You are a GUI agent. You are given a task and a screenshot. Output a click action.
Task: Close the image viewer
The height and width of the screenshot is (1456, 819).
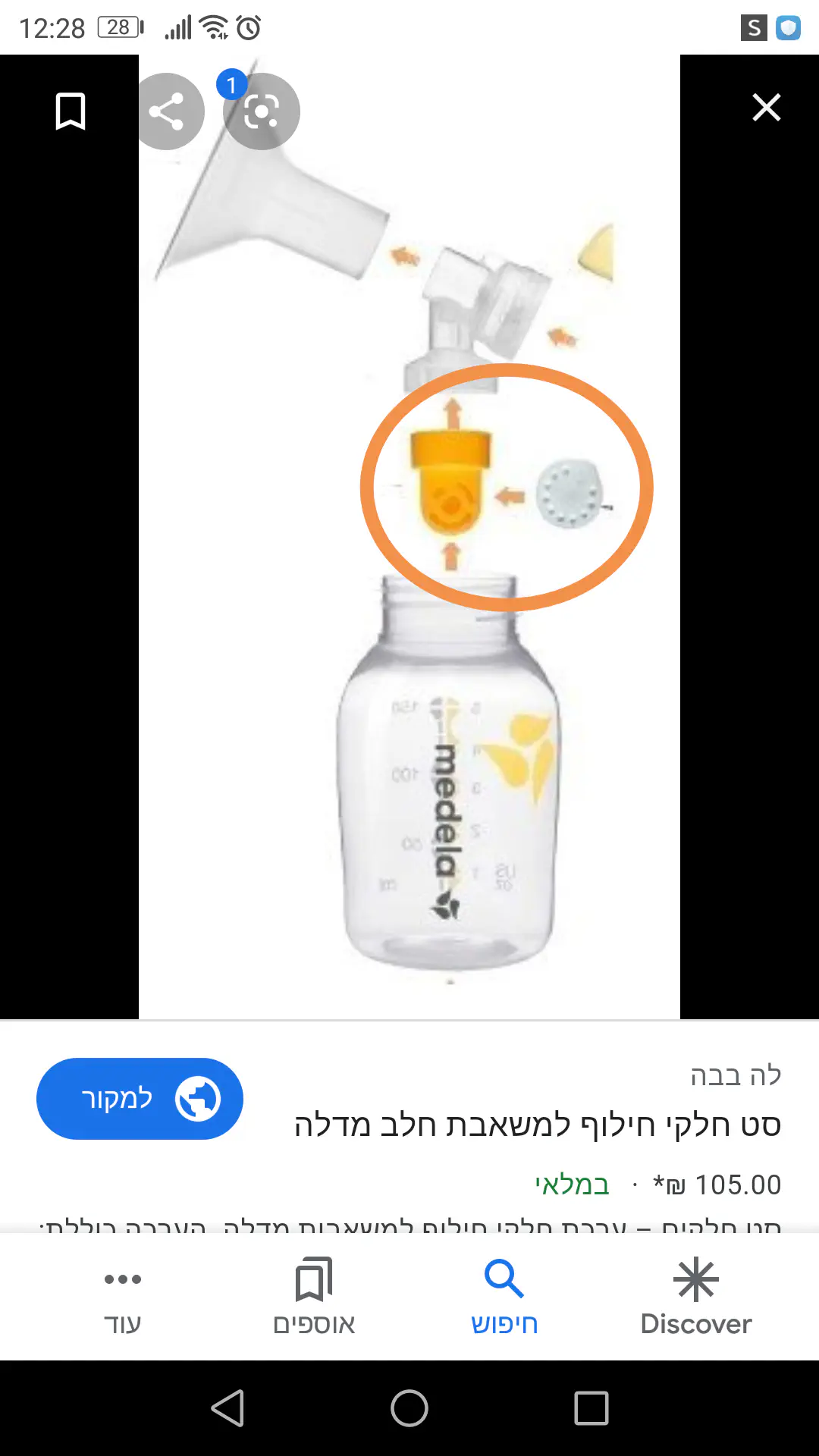tap(766, 108)
